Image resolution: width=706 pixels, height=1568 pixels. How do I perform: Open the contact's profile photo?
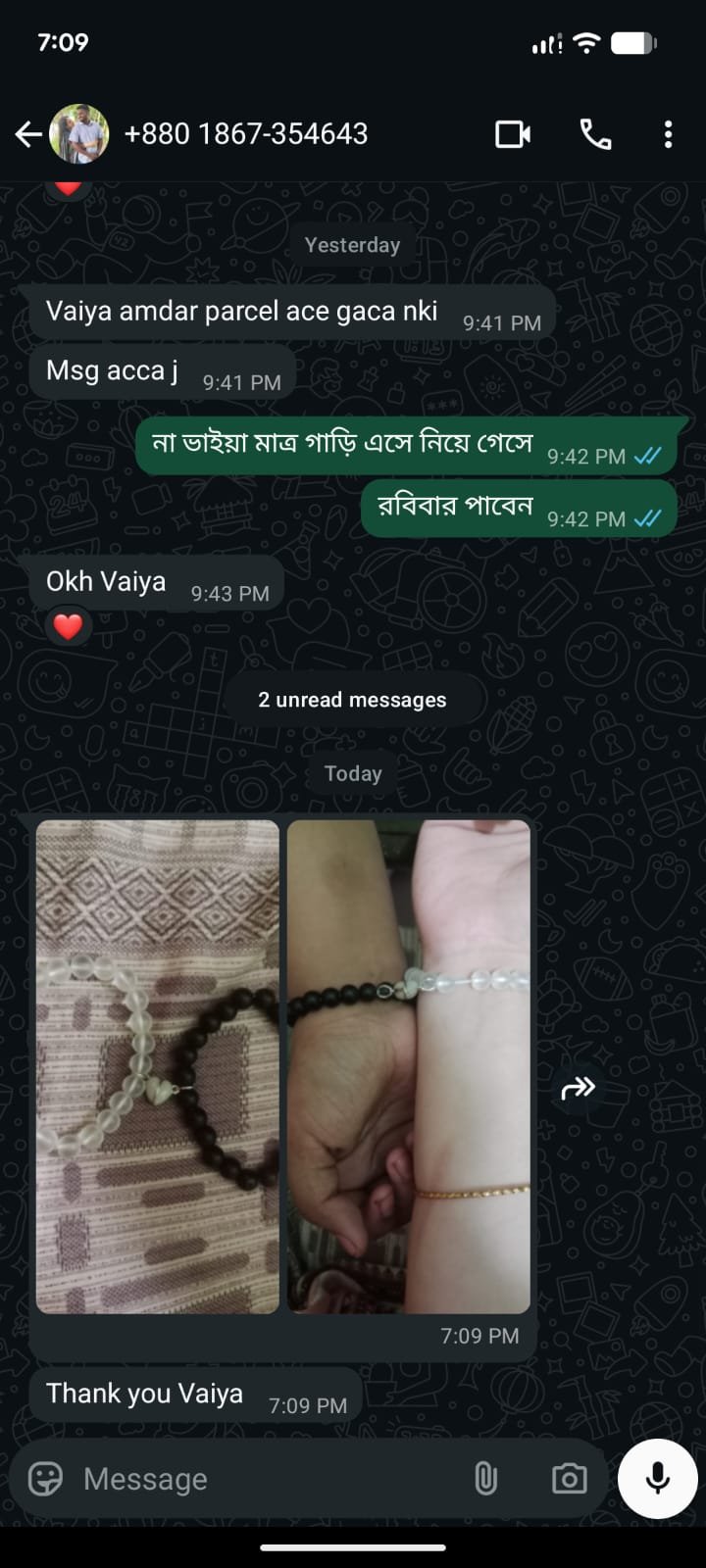coord(78,134)
